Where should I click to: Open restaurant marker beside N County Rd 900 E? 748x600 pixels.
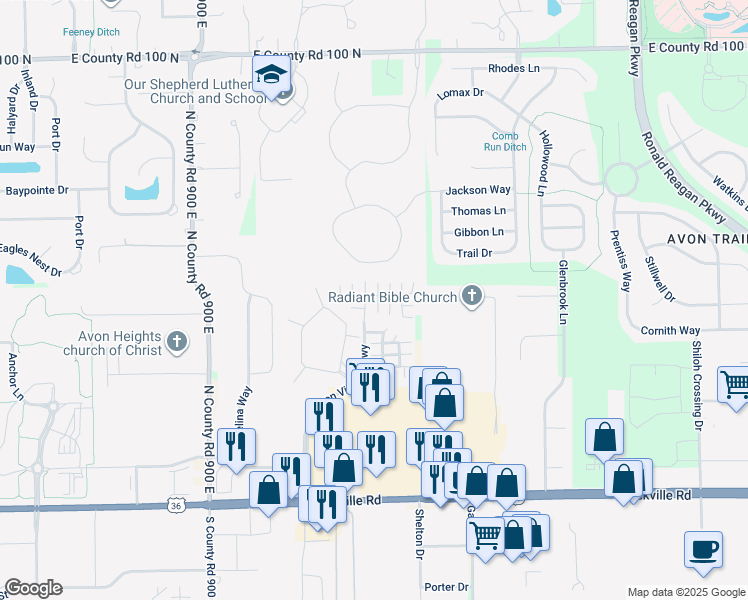[x=236, y=447]
